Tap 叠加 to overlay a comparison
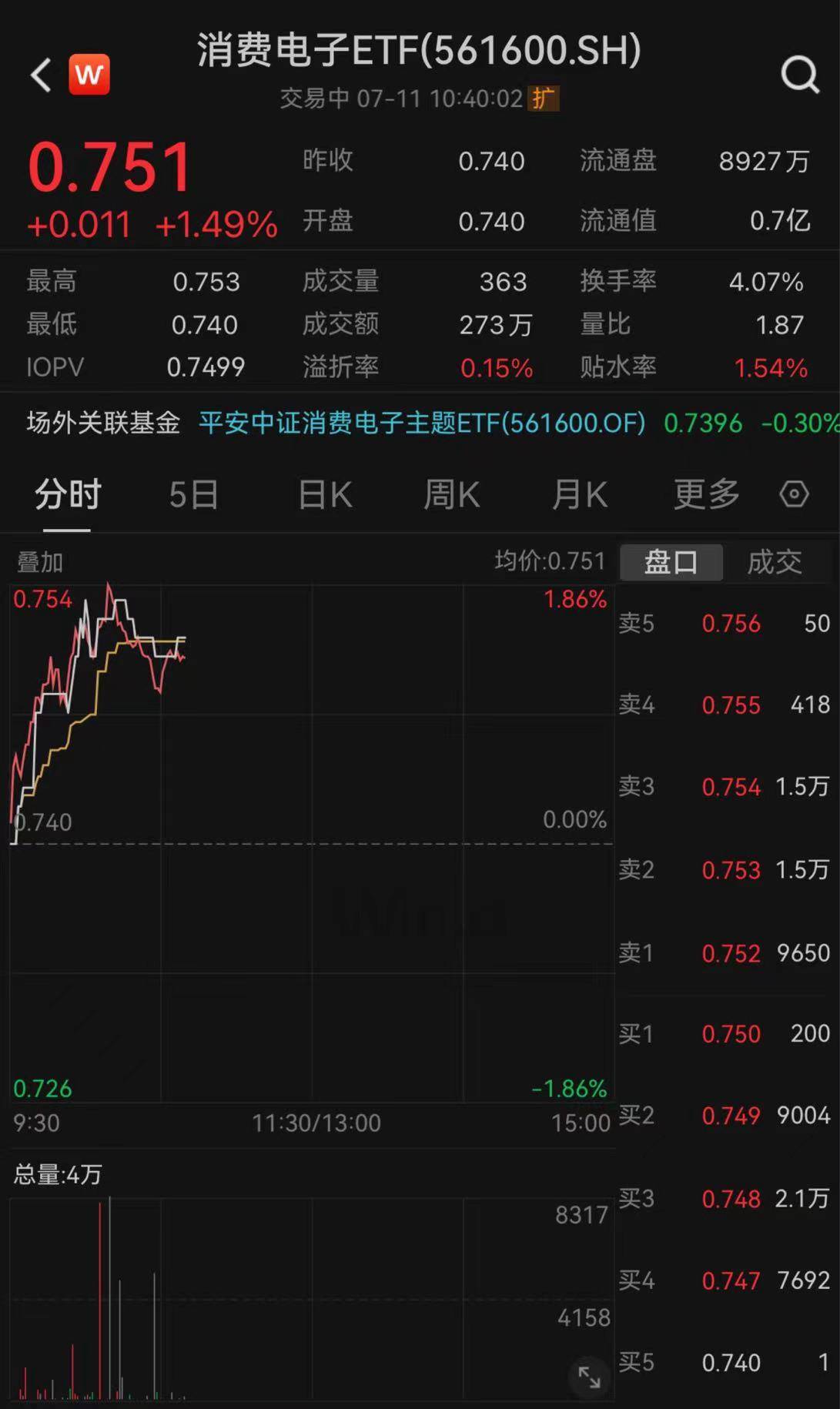 click(x=40, y=562)
